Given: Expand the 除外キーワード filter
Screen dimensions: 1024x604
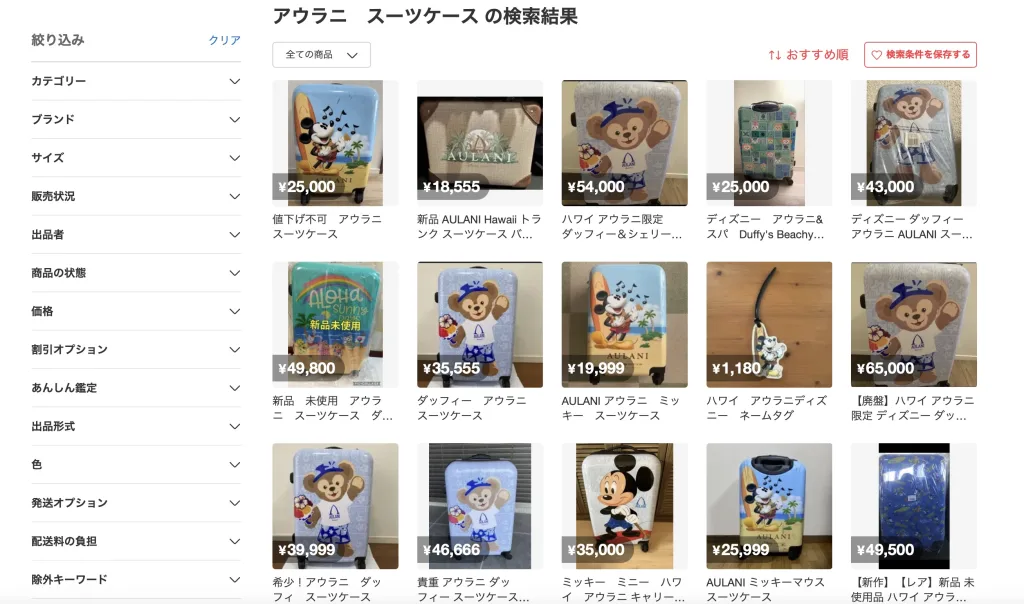Looking at the screenshot, I should pyautogui.click(x=136, y=579).
